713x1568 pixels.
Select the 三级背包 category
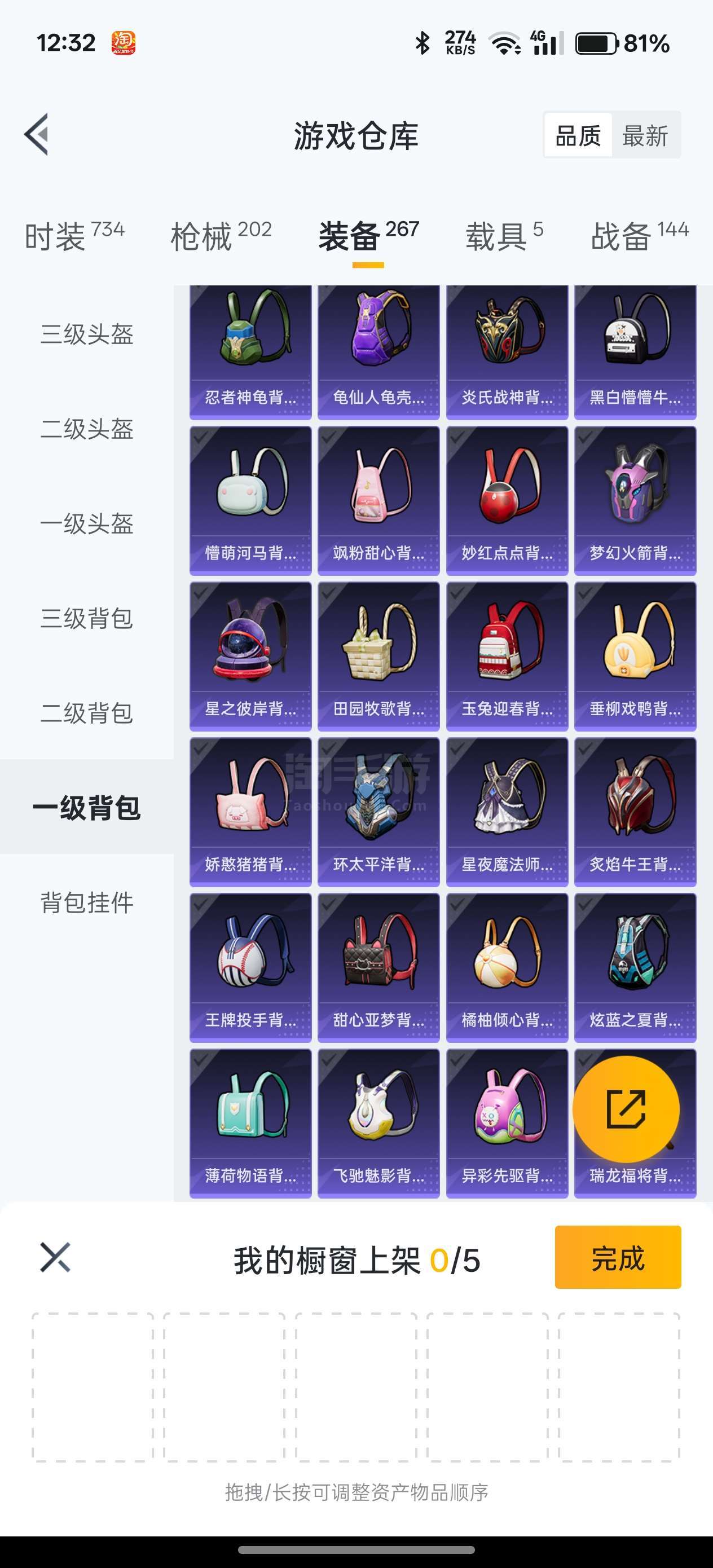pyautogui.click(x=86, y=618)
